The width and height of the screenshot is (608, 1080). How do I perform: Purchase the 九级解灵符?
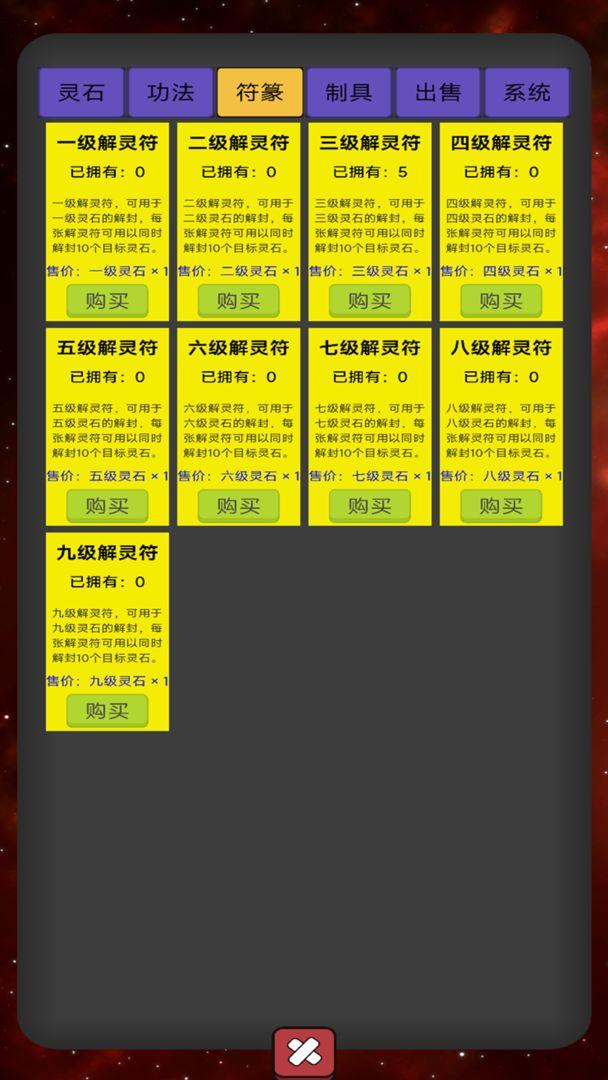[107, 711]
